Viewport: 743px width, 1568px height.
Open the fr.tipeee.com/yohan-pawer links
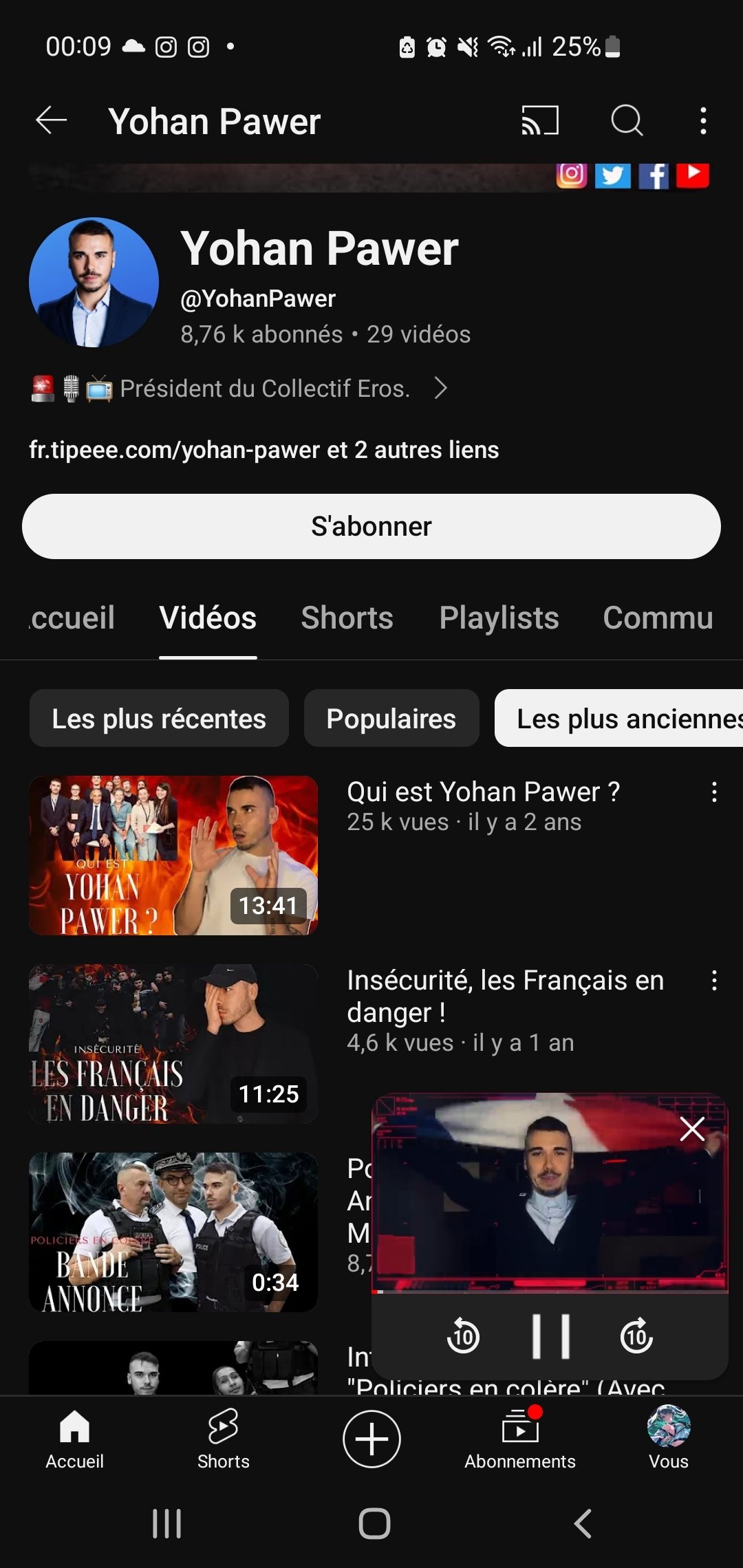click(263, 450)
